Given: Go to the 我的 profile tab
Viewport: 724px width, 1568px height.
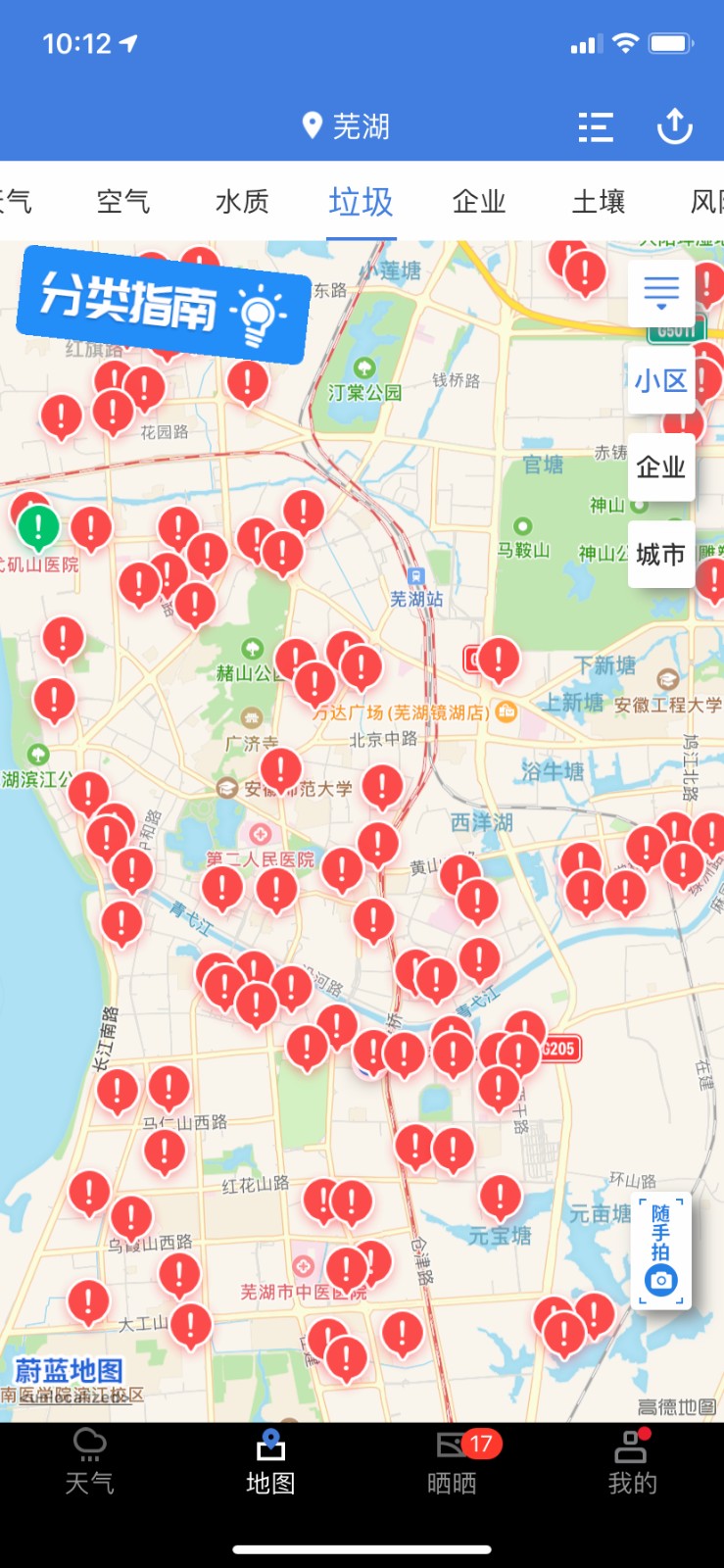Looking at the screenshot, I should coord(633,1461).
